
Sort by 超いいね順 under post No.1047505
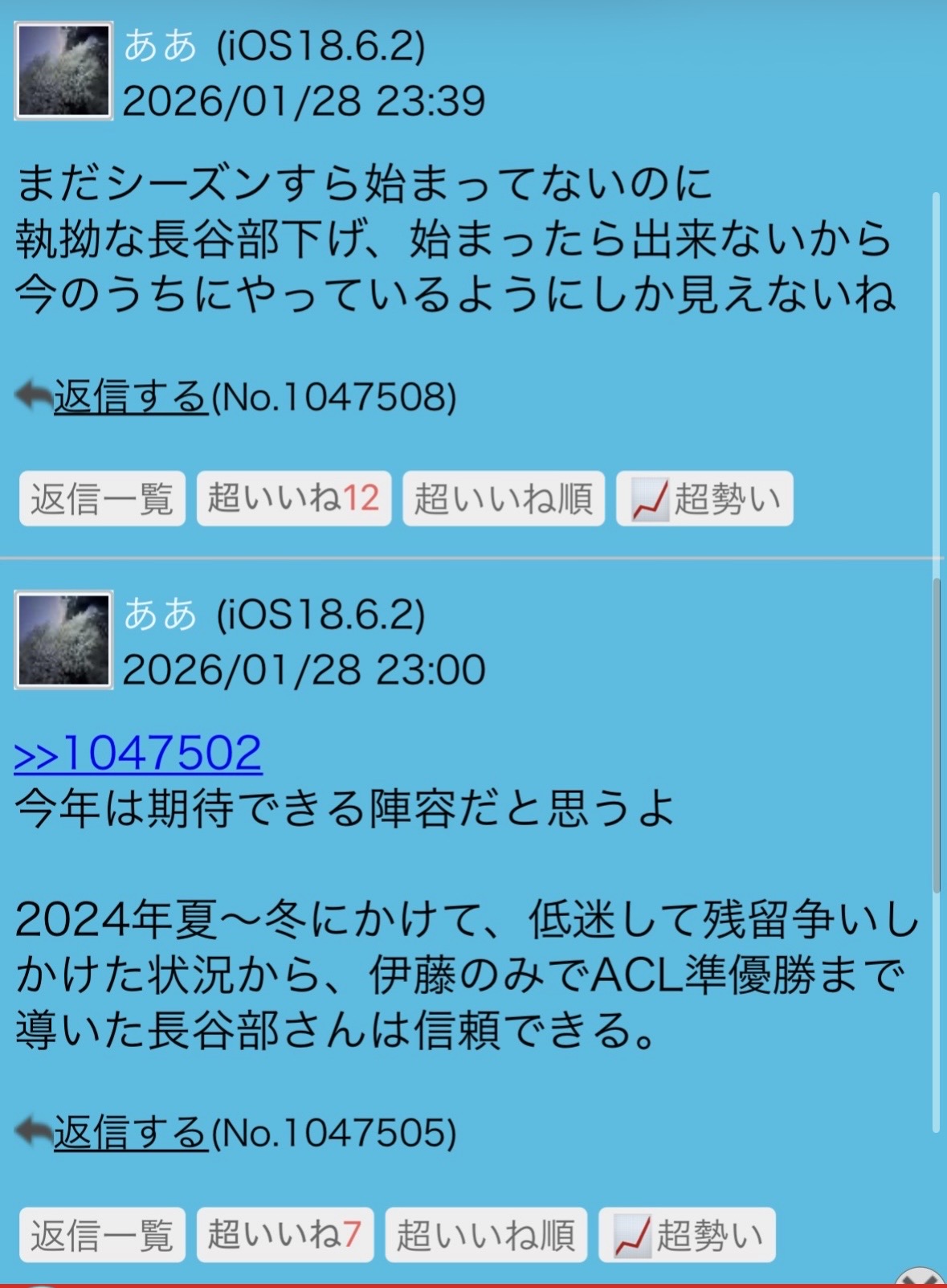click(x=485, y=1235)
